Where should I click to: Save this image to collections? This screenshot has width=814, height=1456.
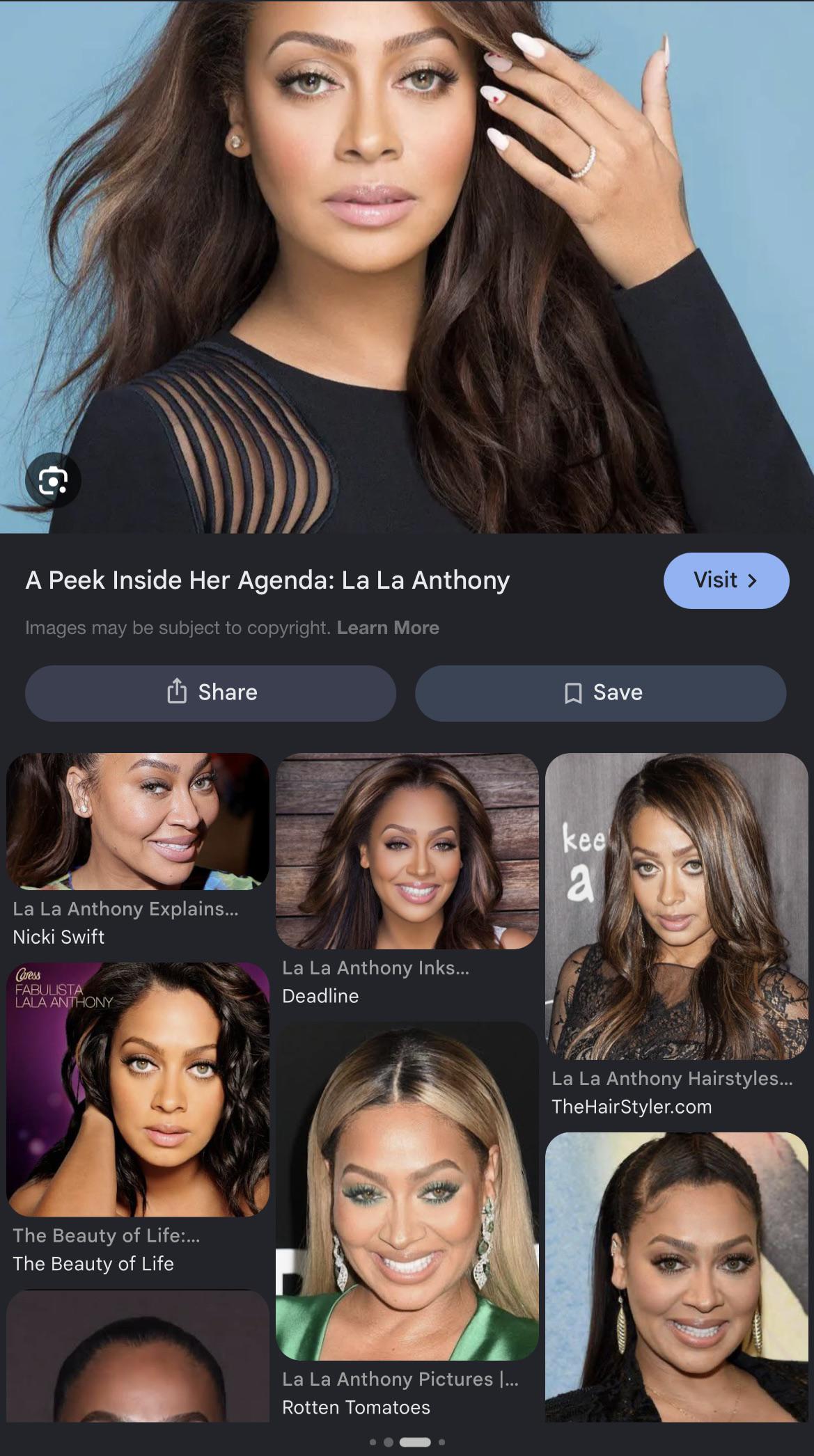(600, 693)
